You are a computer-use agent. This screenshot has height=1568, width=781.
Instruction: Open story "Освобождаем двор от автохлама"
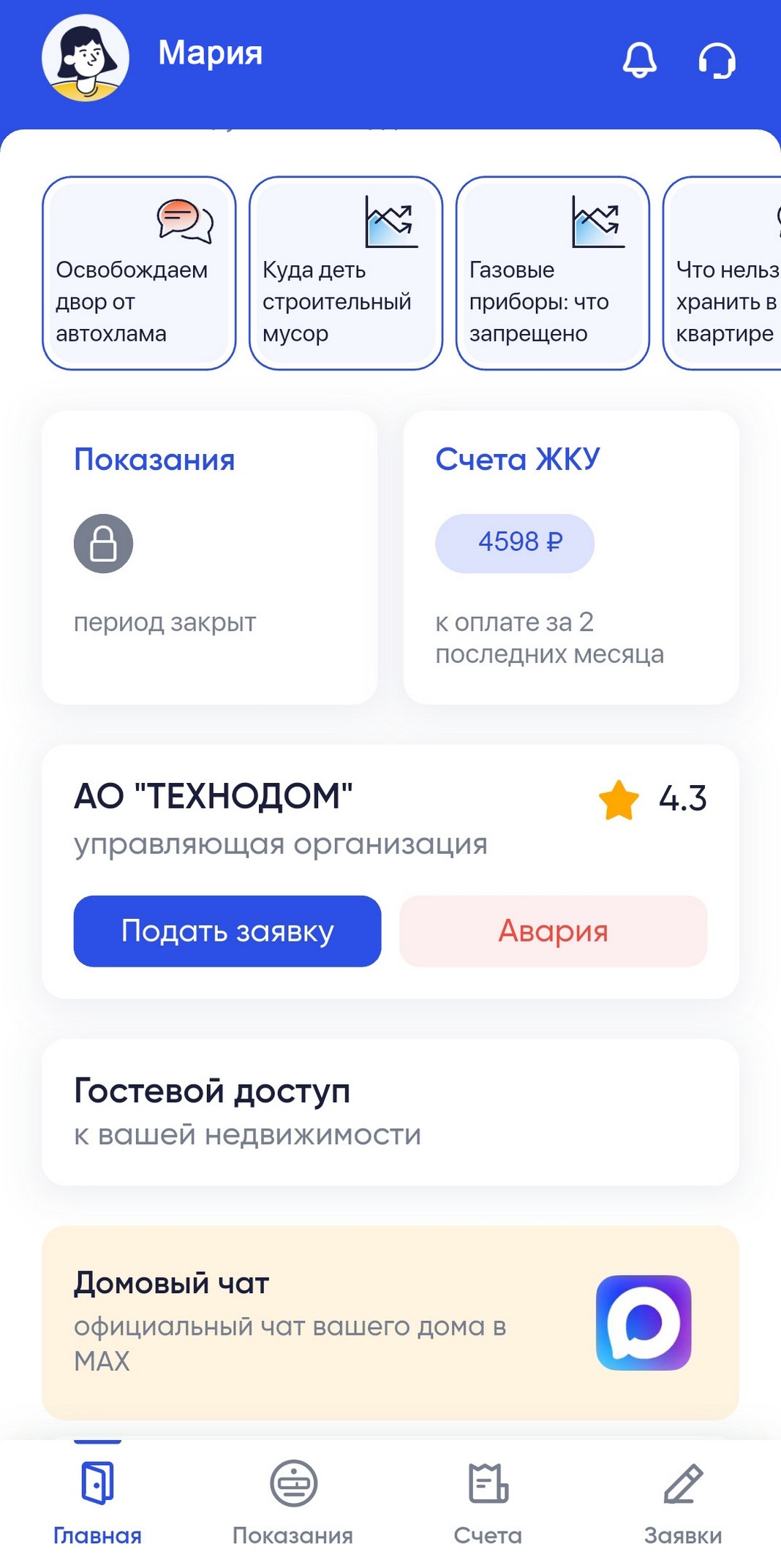click(139, 273)
